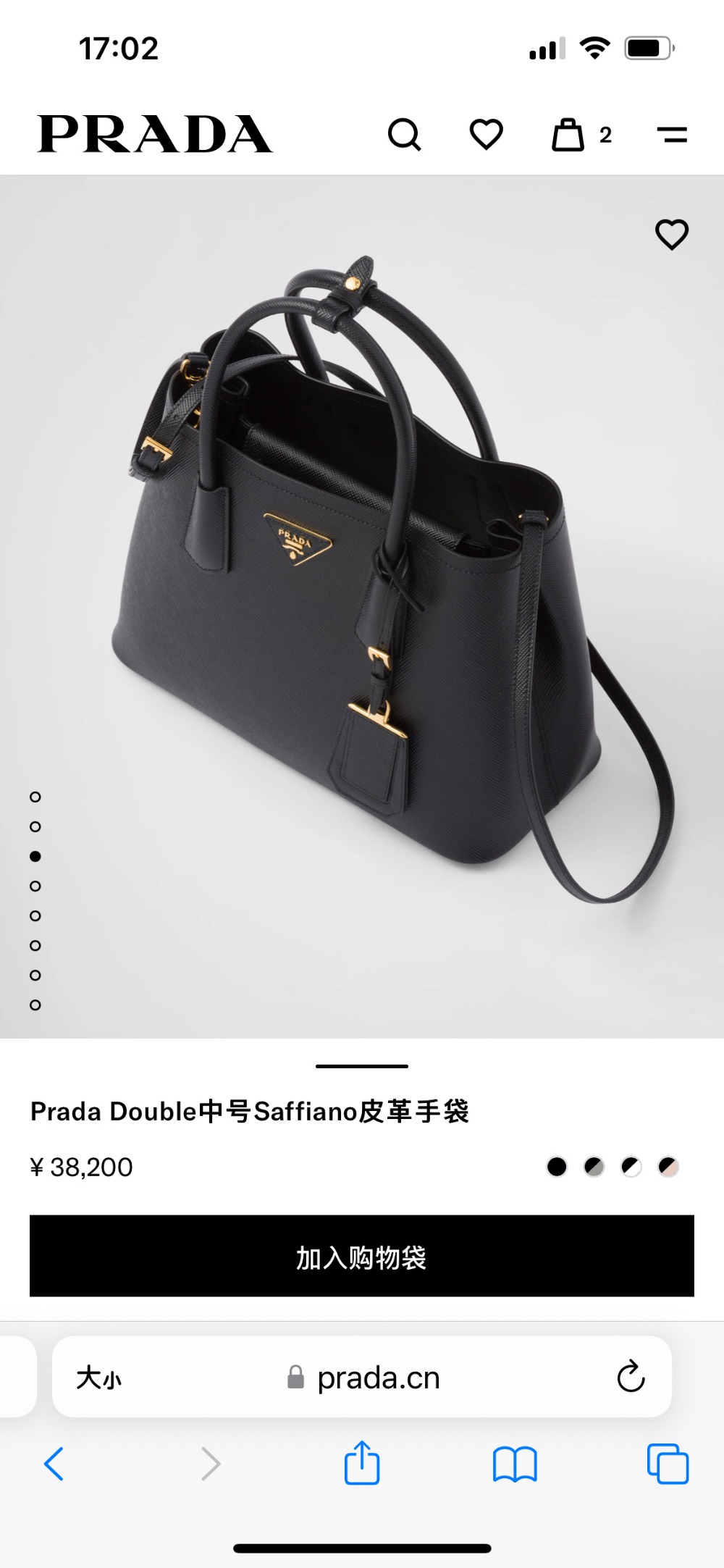Select the black and grey color swatch
This screenshot has width=724, height=1568.
click(x=594, y=1167)
